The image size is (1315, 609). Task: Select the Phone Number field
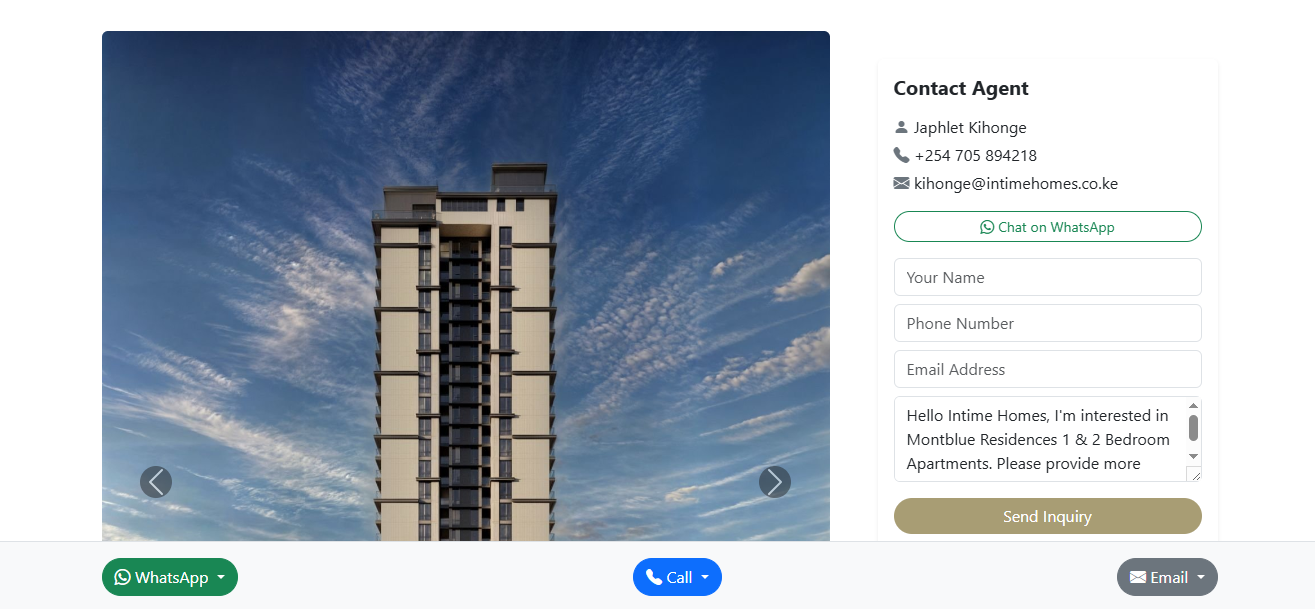click(x=1047, y=323)
